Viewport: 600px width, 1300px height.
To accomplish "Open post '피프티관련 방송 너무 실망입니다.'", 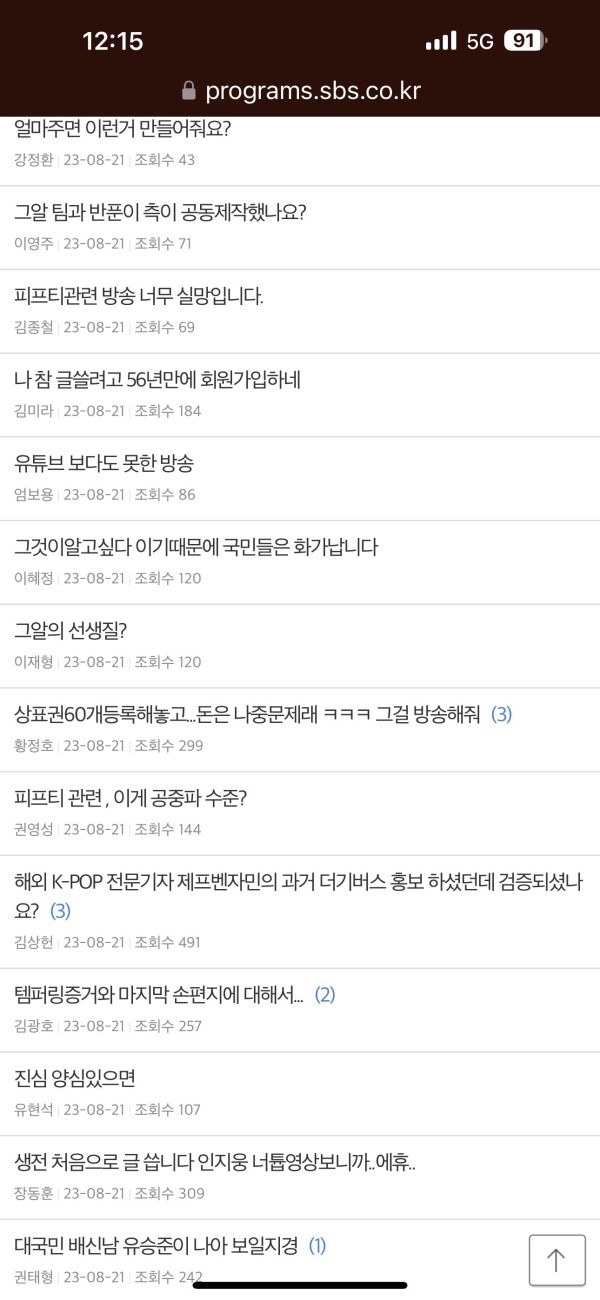I will coord(139,296).
